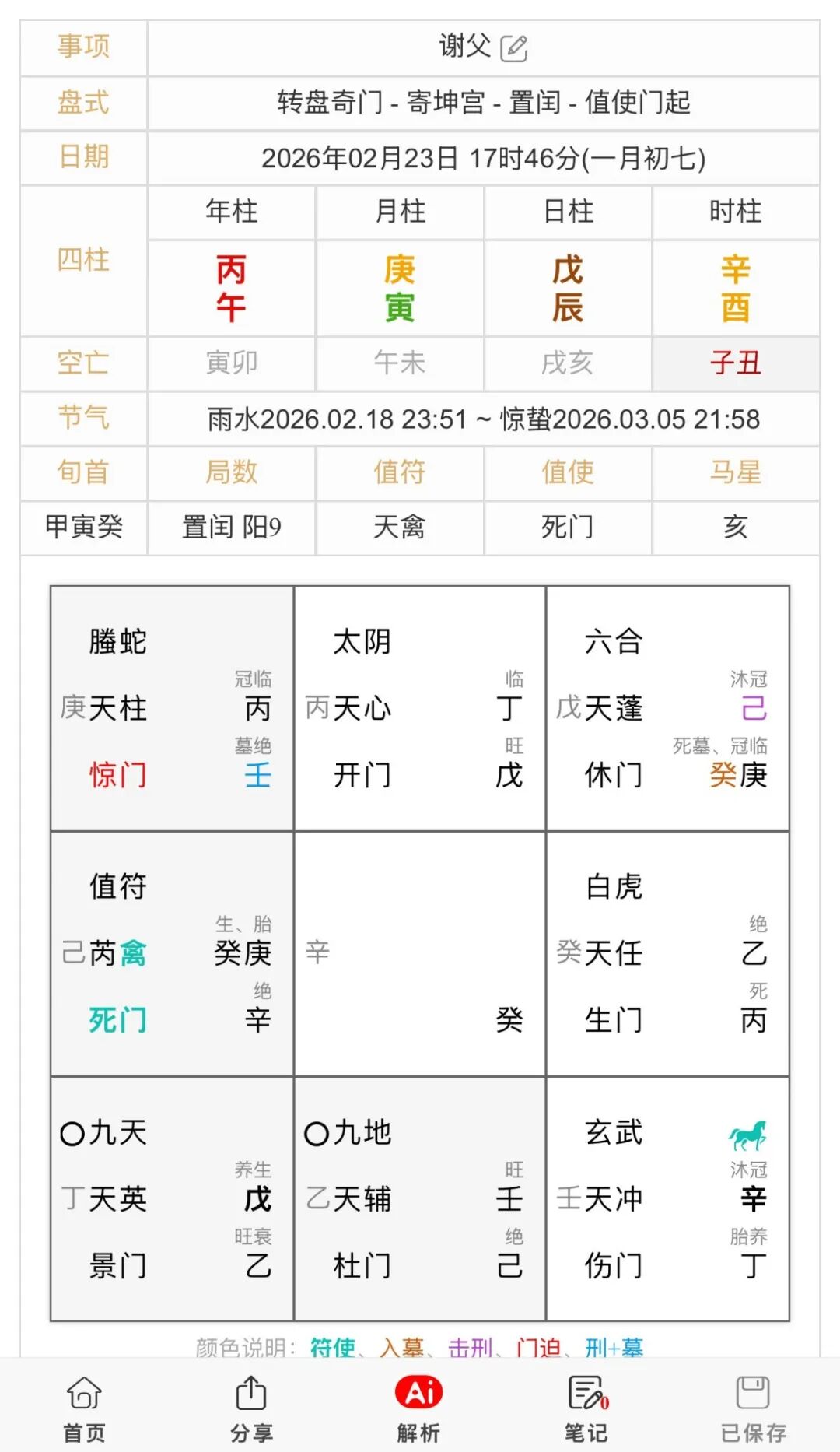Viewport: 840px width, 1452px height.
Task: Tap the 已保存 save button
Action: coord(753,1407)
